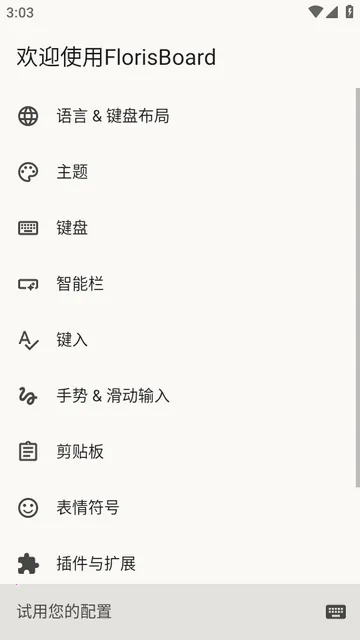The width and height of the screenshot is (360, 640).
Task: Tap the keyboard icon in the bottom bar
Action: [336, 611]
